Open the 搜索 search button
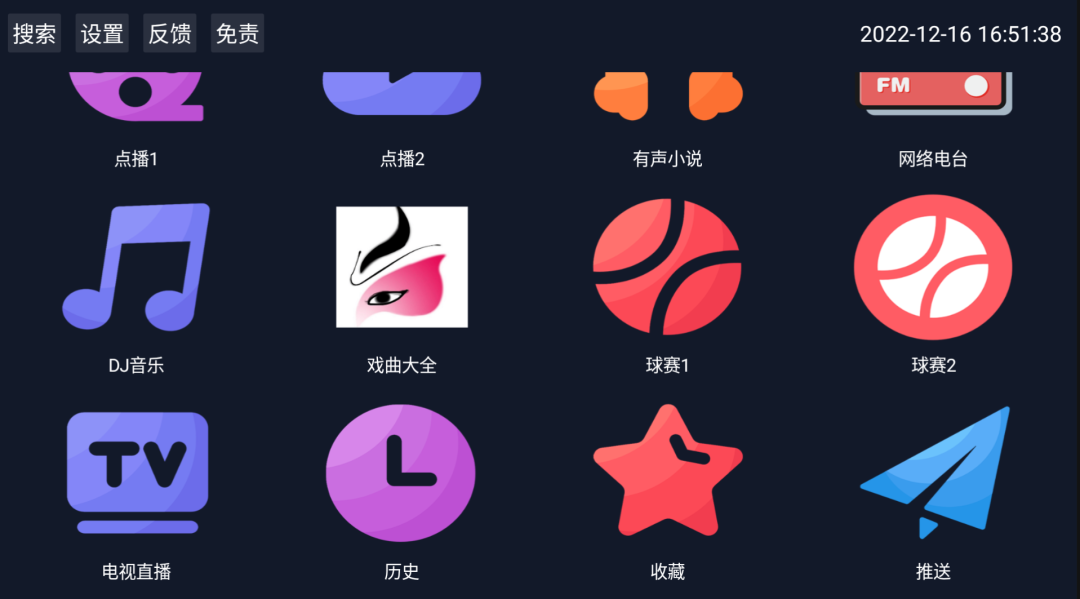 coord(34,34)
